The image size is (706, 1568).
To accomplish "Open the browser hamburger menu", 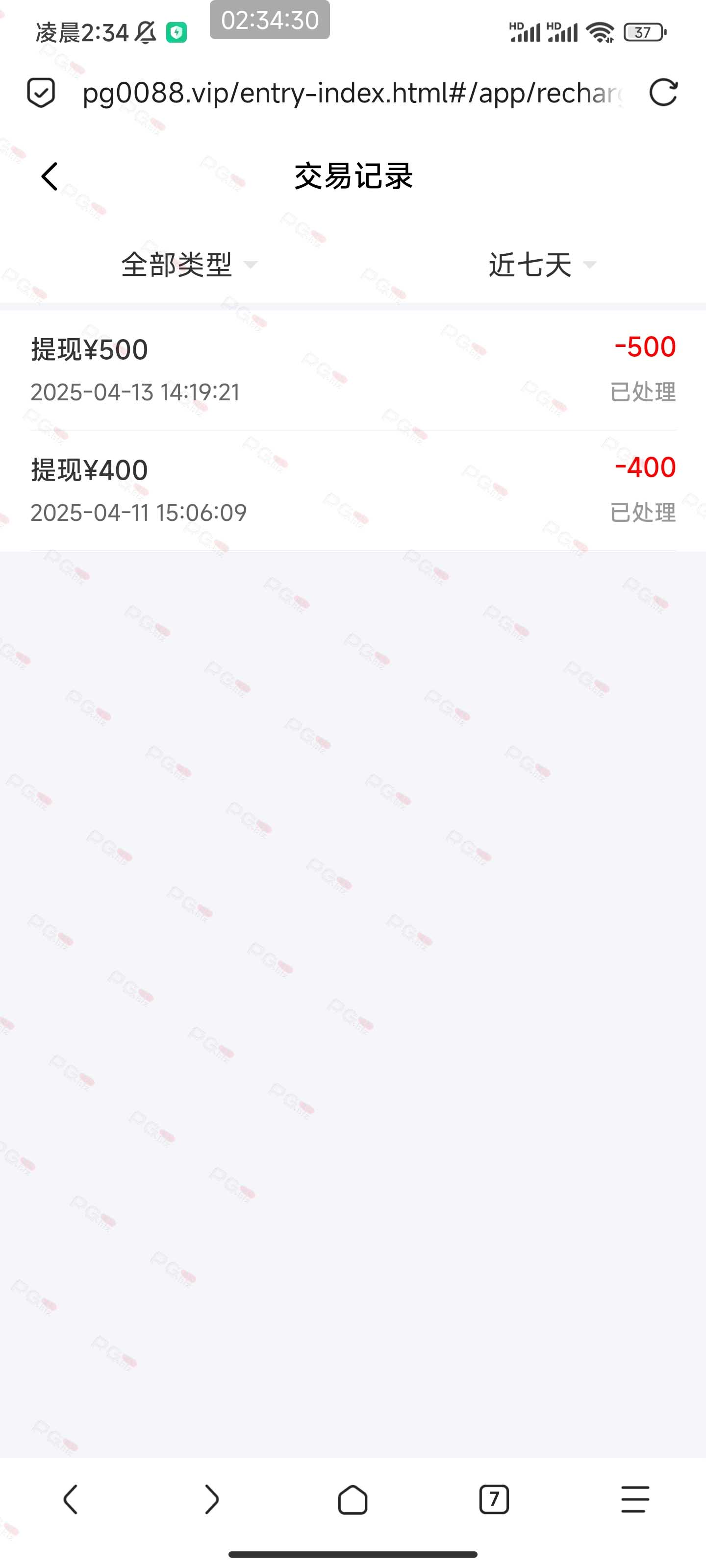I will (x=635, y=1498).
